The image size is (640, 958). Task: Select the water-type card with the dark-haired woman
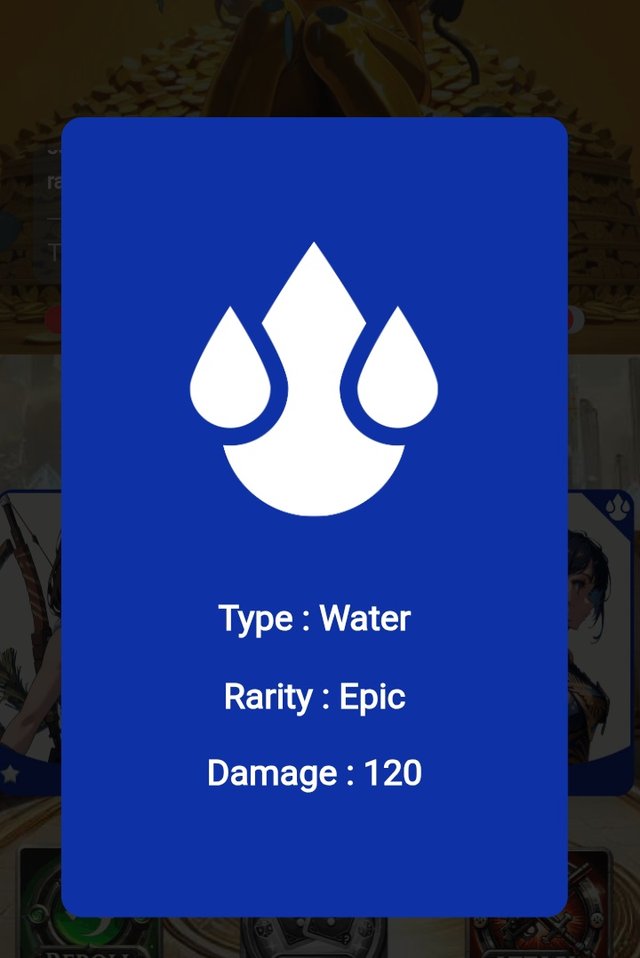point(600,640)
